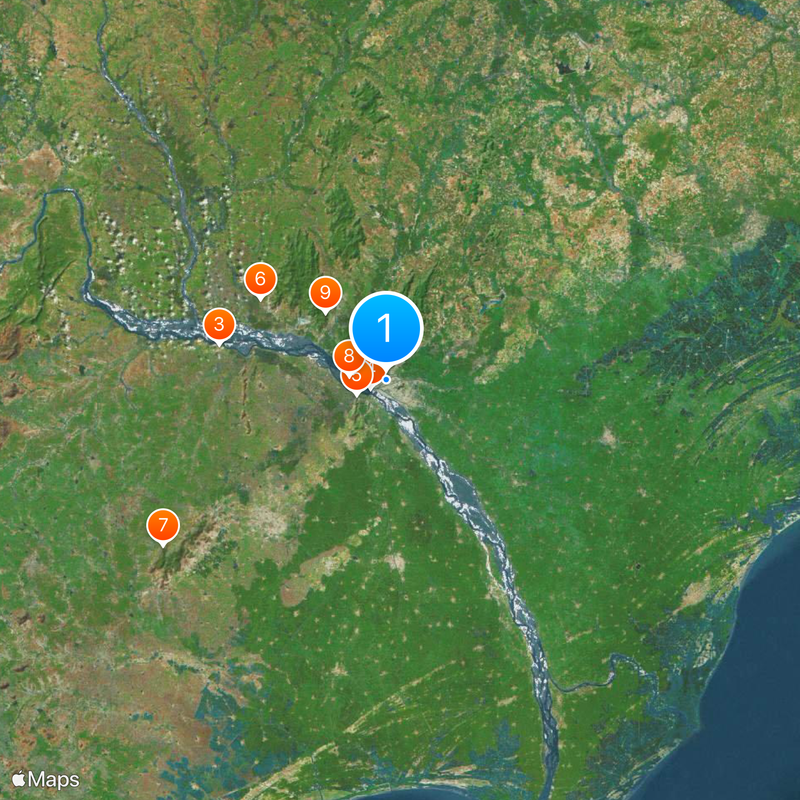Open the Apple Maps attribution link
Viewport: 800px width, 800px height.
[x=46, y=779]
